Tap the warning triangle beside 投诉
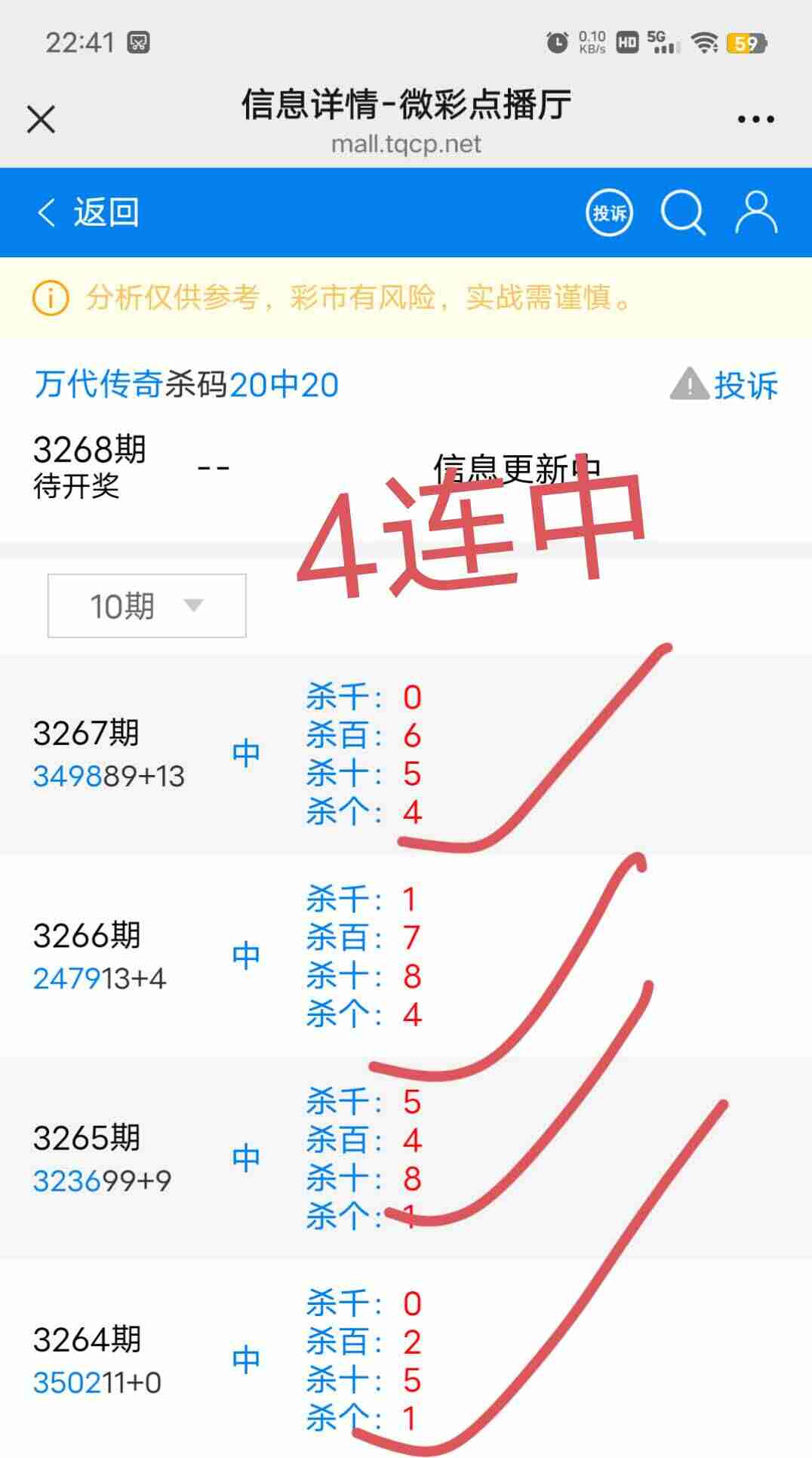Image resolution: width=812 pixels, height=1458 pixels. (x=689, y=386)
